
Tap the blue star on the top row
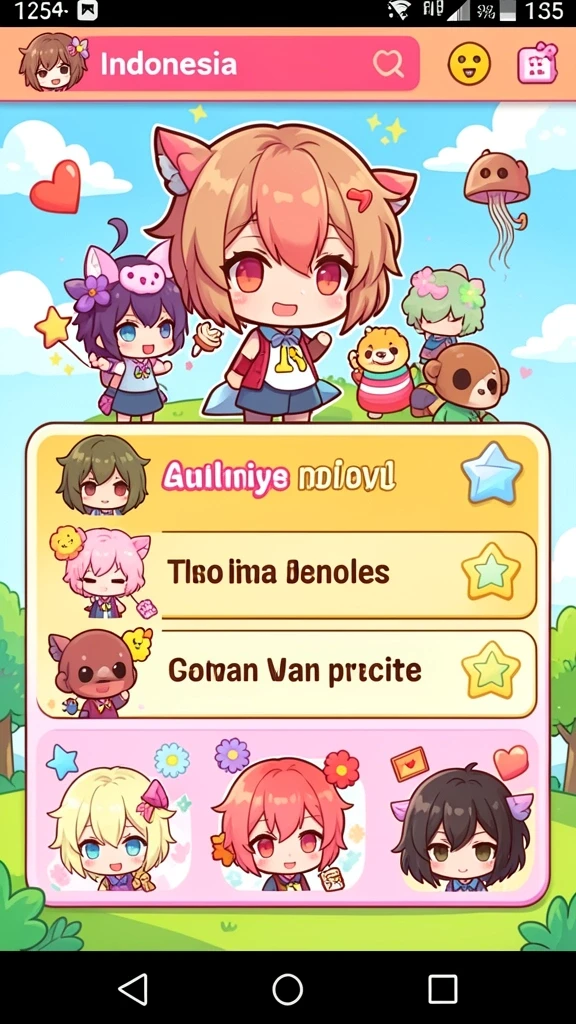point(491,473)
